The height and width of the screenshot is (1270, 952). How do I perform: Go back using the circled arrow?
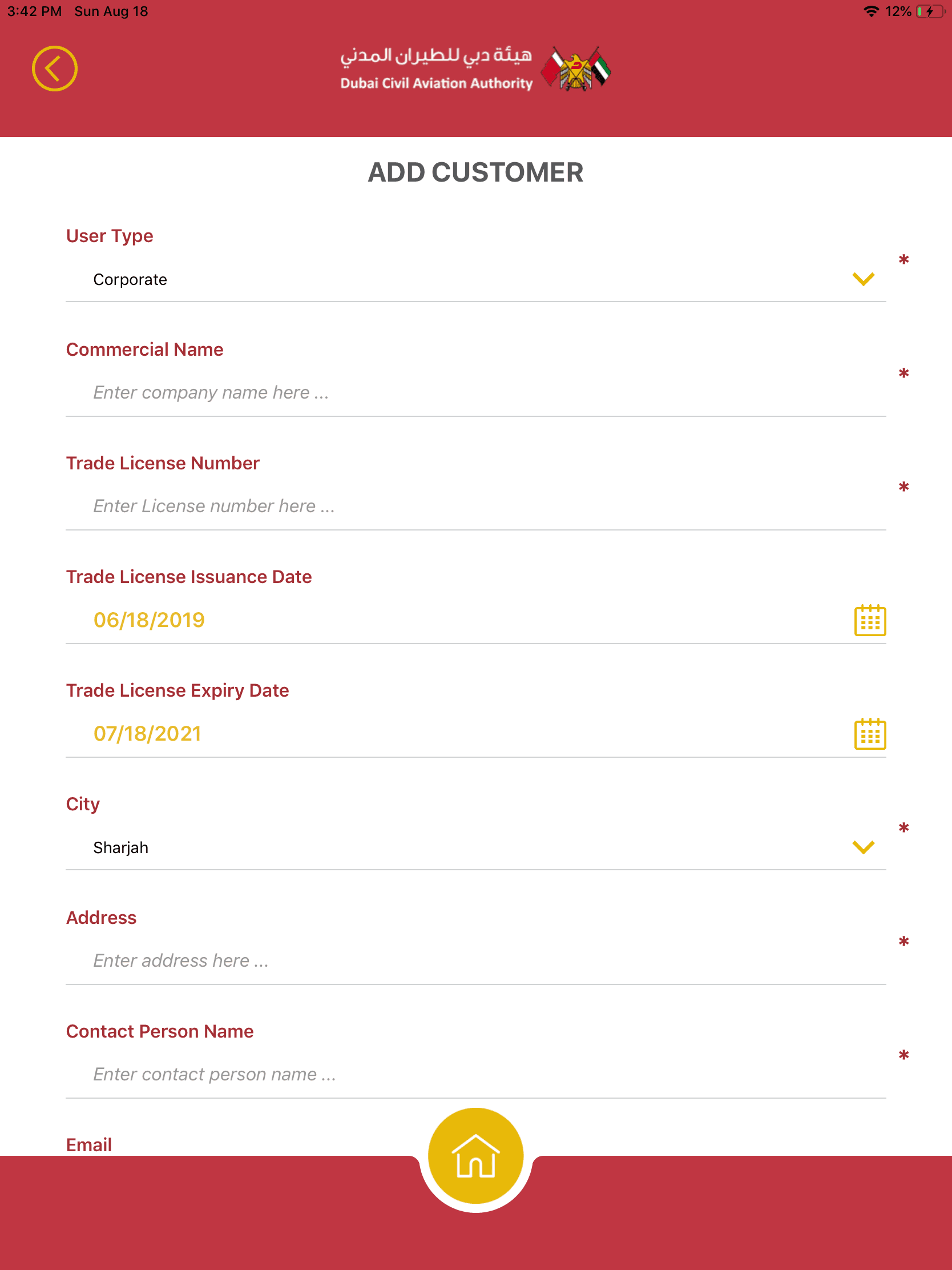(x=55, y=69)
